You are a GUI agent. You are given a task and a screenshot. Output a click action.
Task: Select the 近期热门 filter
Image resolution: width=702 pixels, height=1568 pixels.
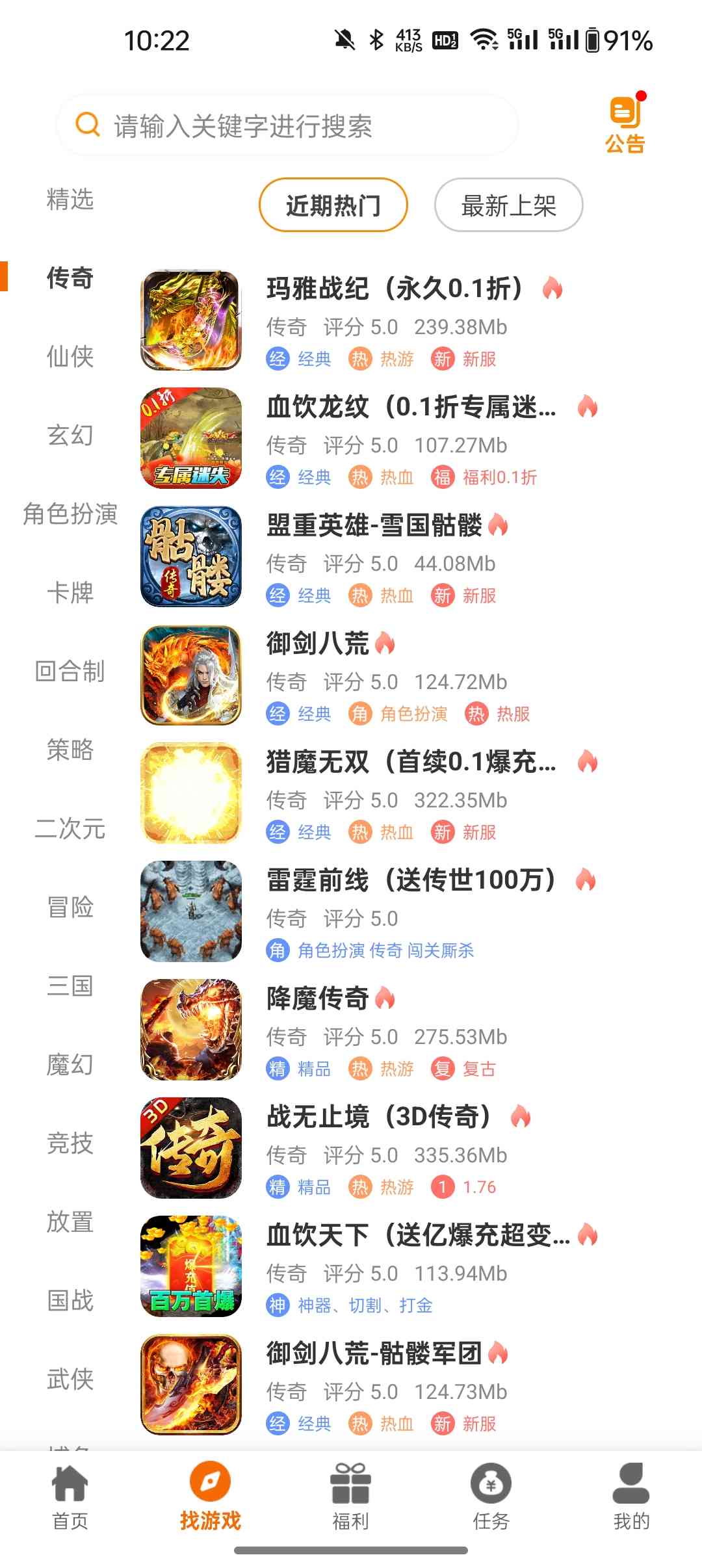tap(333, 205)
